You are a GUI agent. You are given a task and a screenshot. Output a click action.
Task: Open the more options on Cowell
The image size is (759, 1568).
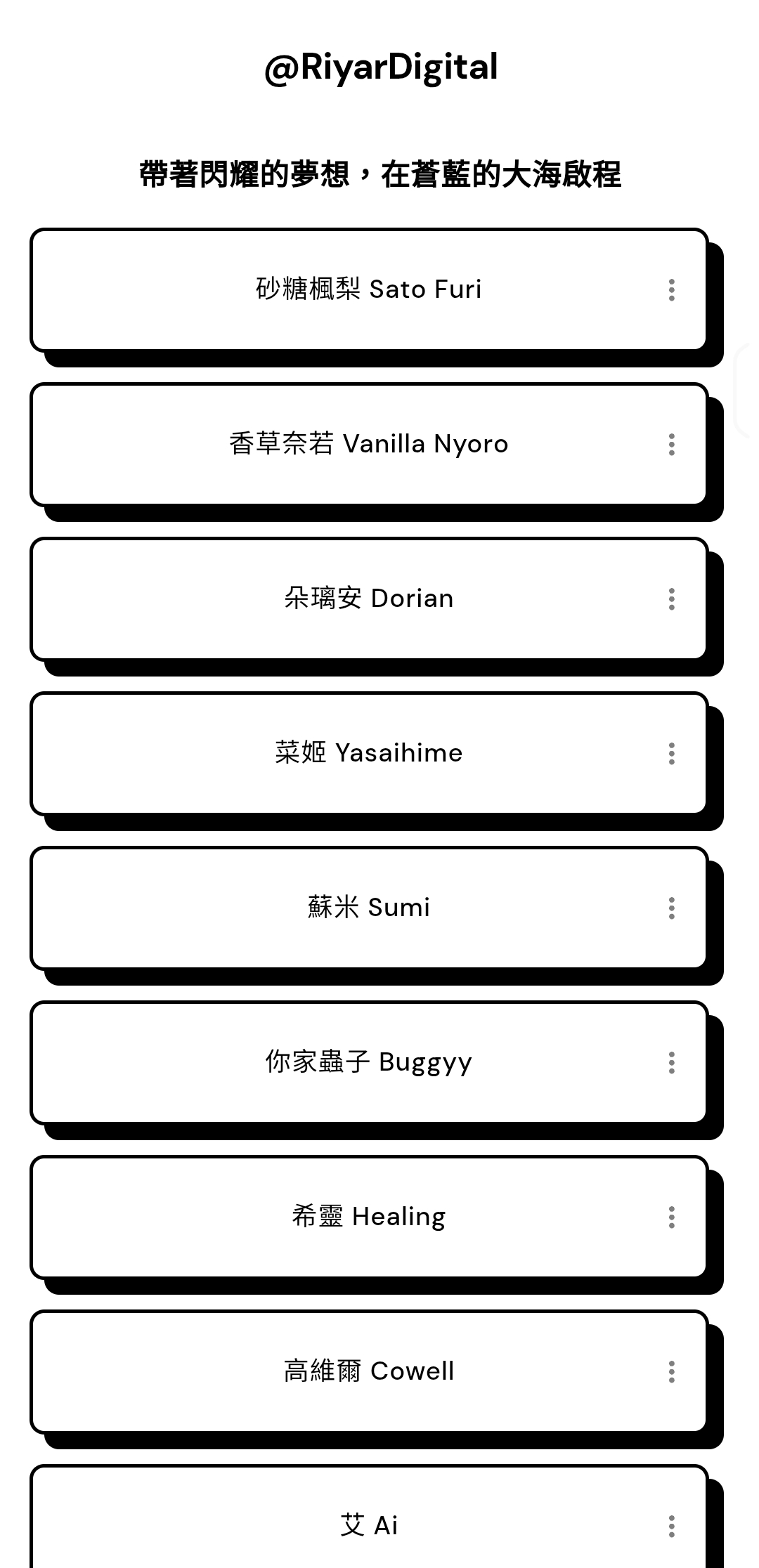pos(672,1371)
